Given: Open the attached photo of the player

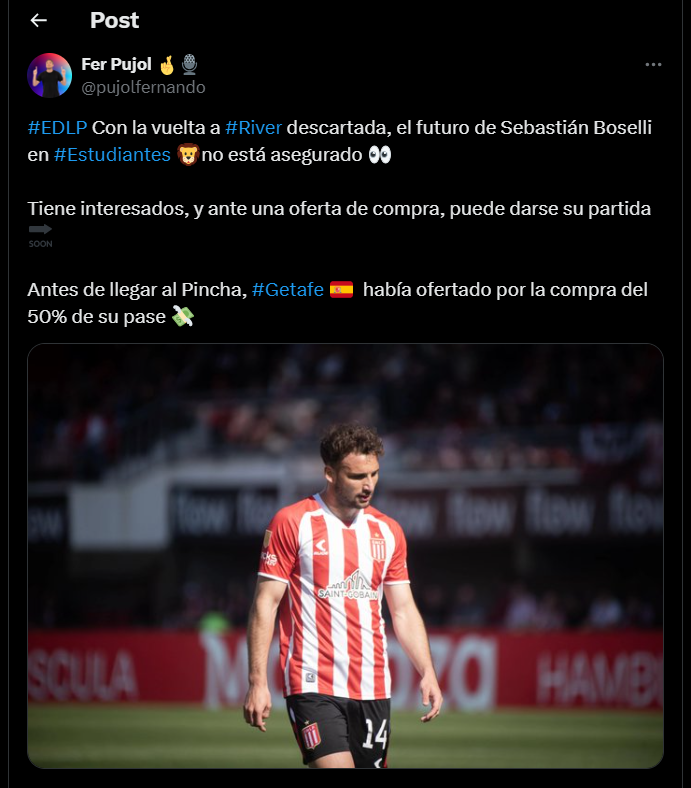Looking at the screenshot, I should click(x=345, y=555).
